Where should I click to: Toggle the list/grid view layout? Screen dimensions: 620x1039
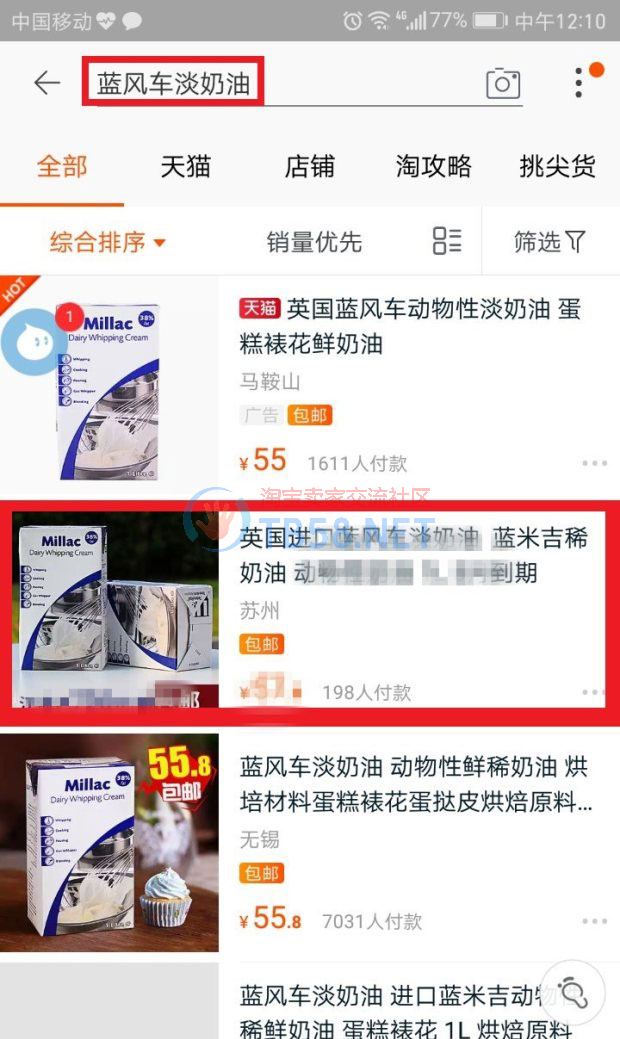[x=447, y=241]
